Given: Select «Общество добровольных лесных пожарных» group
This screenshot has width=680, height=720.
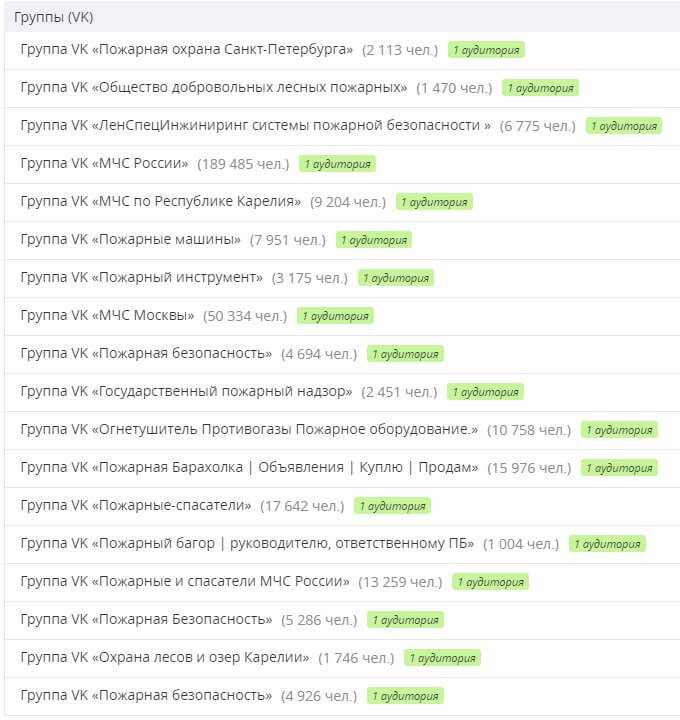Looking at the screenshot, I should pos(214,87).
